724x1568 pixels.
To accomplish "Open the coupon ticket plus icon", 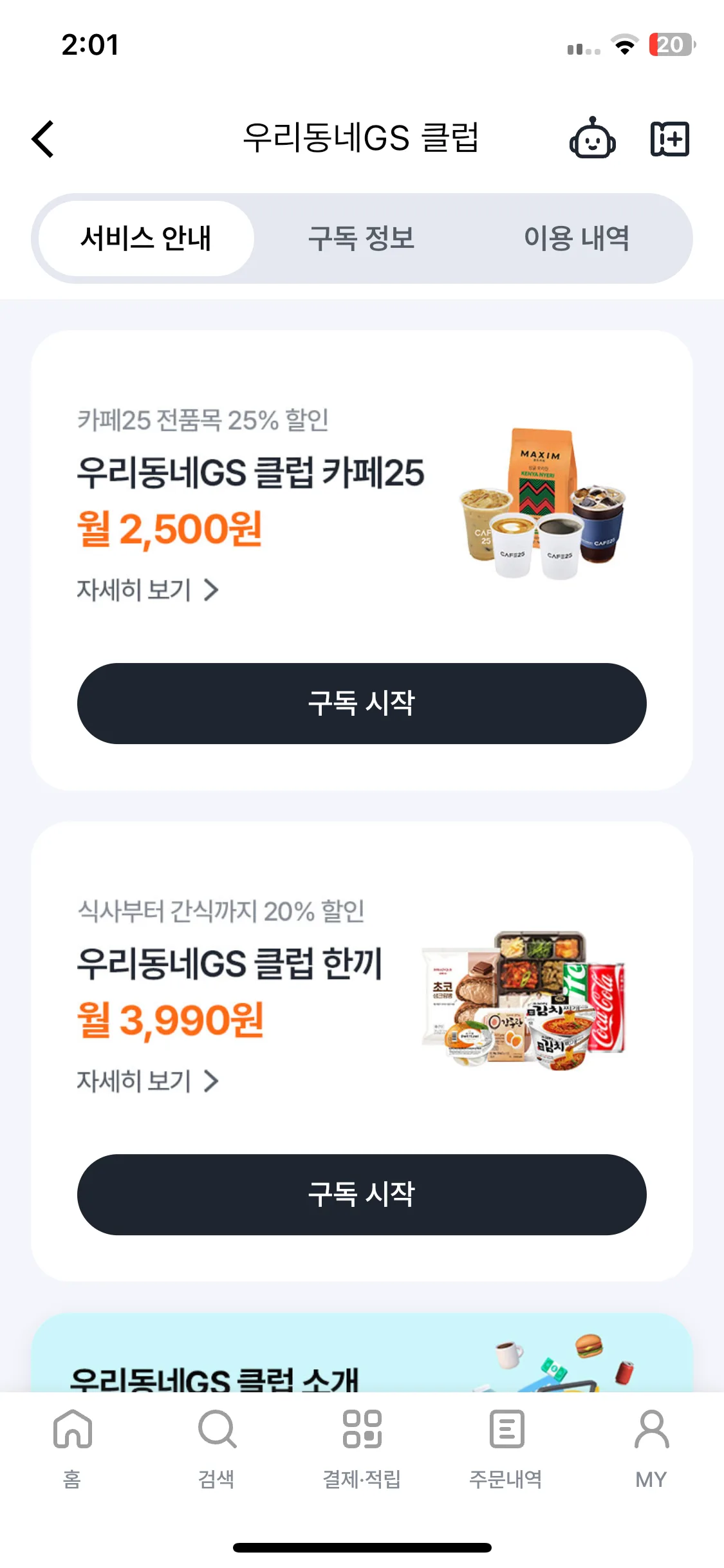I will pos(669,138).
